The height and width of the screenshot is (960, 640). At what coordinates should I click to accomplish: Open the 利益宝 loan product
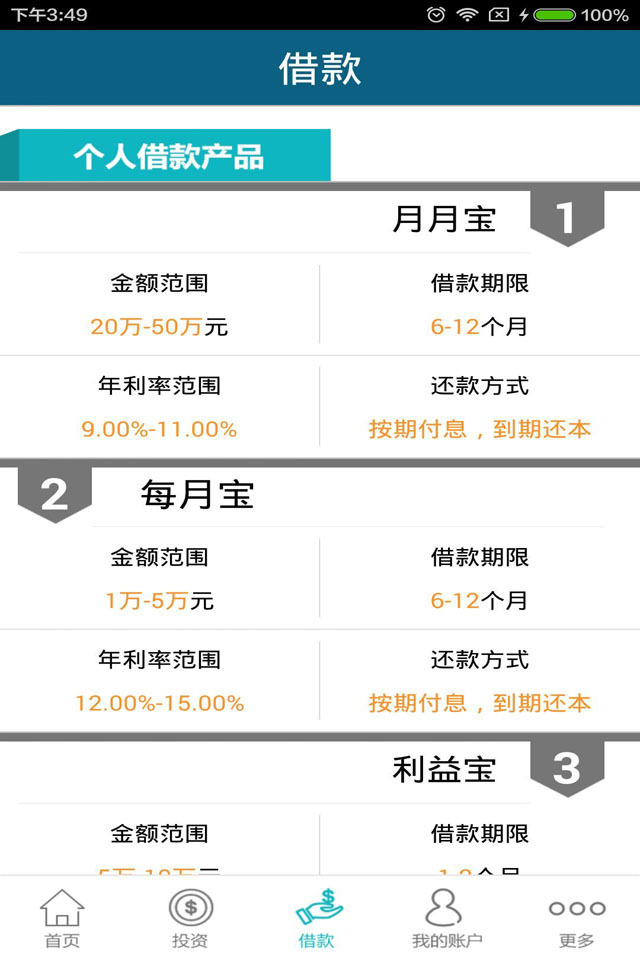point(443,770)
